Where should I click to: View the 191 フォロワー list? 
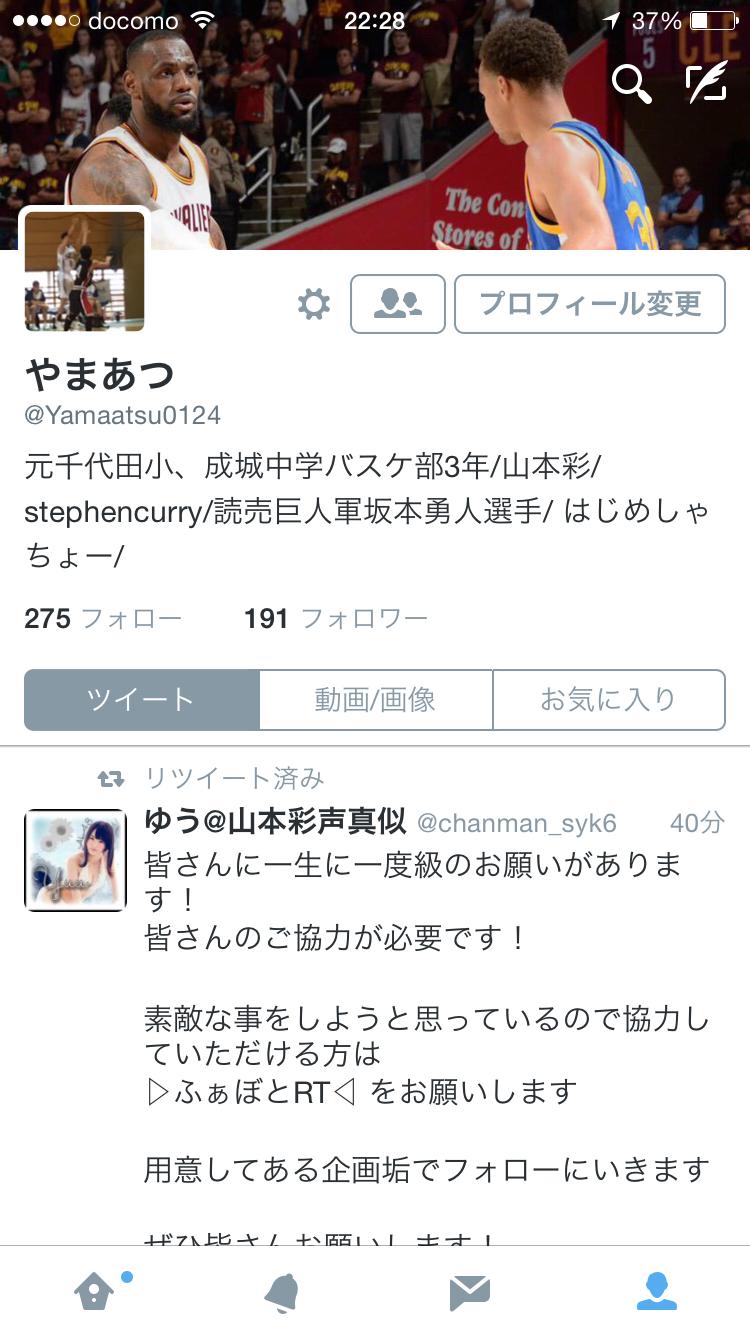pos(335,619)
